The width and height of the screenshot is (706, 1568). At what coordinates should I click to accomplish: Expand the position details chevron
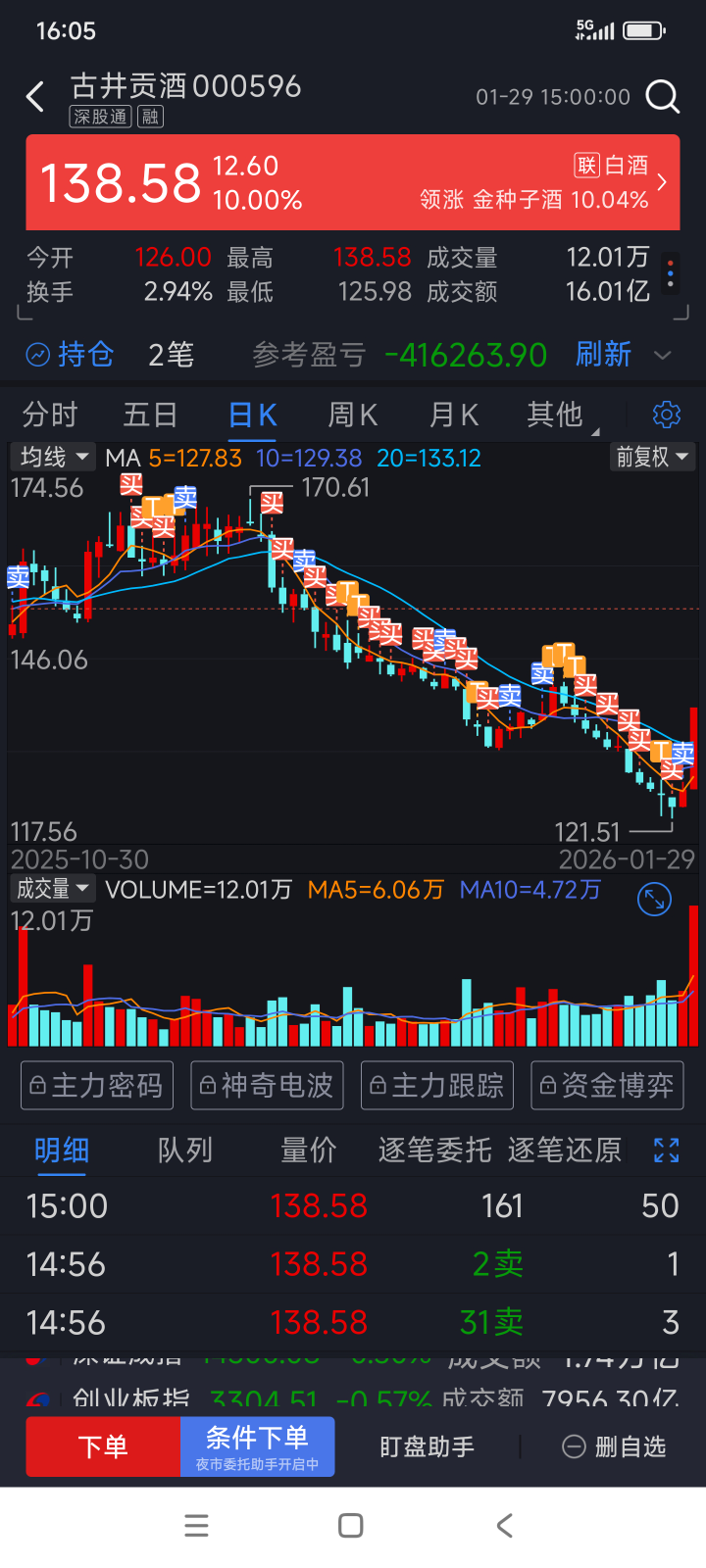click(663, 355)
